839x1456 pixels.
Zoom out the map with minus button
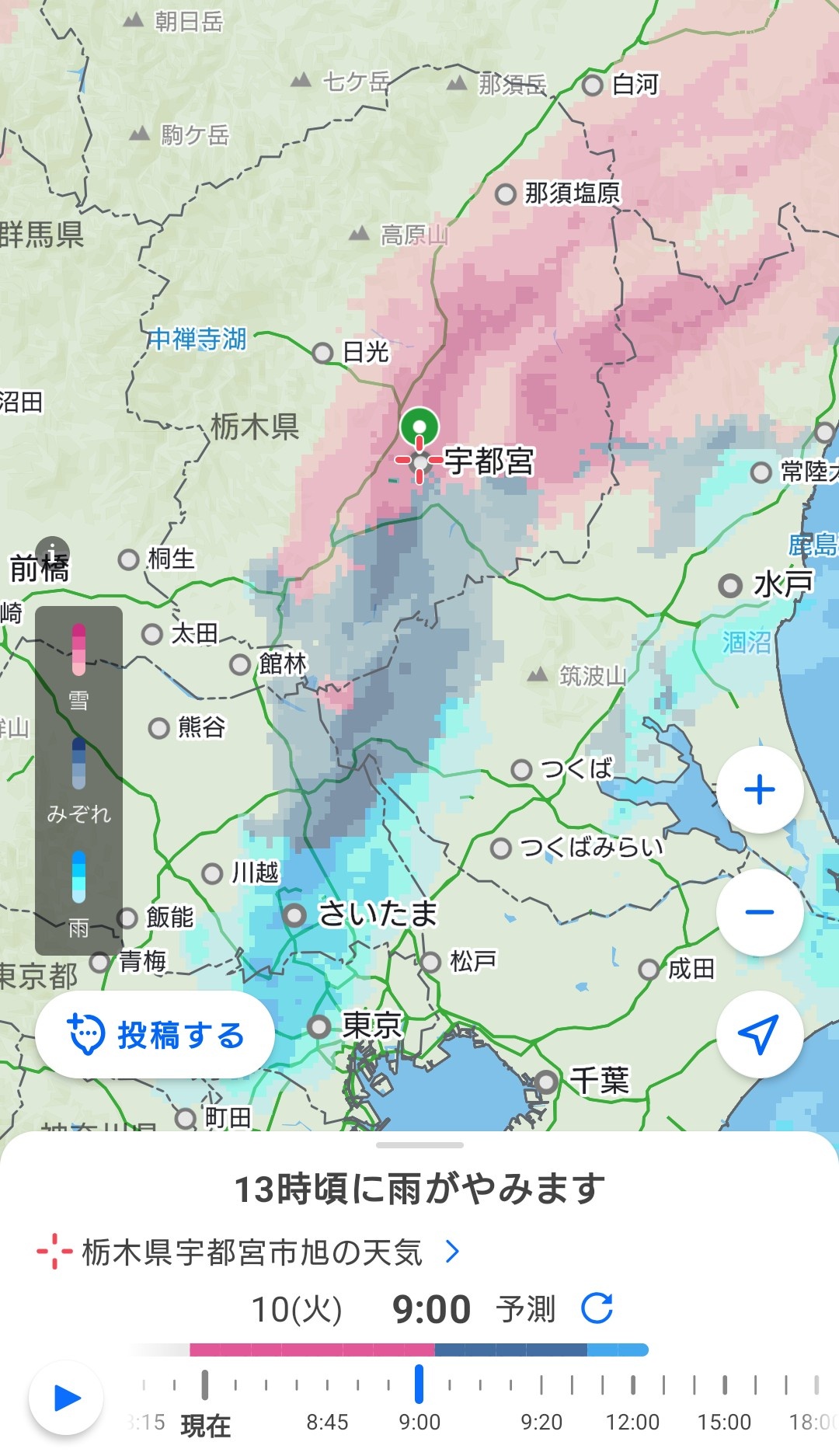point(759,912)
